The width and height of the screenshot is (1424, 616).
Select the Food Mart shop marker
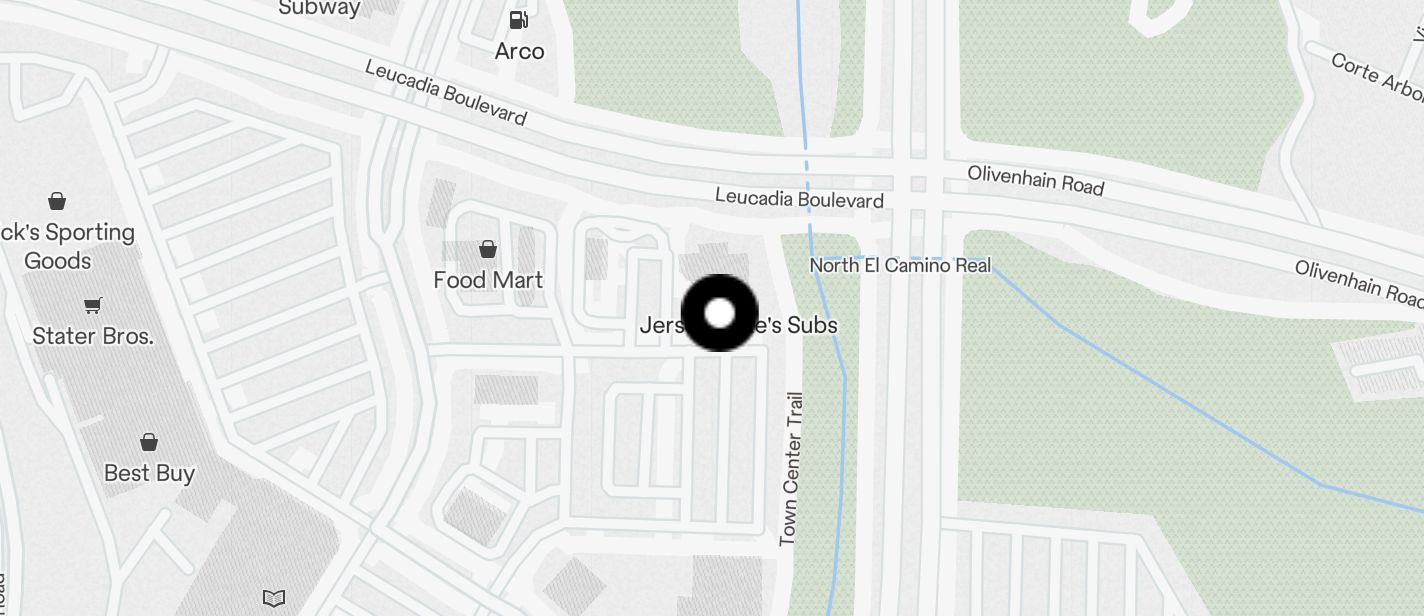pyautogui.click(x=488, y=249)
